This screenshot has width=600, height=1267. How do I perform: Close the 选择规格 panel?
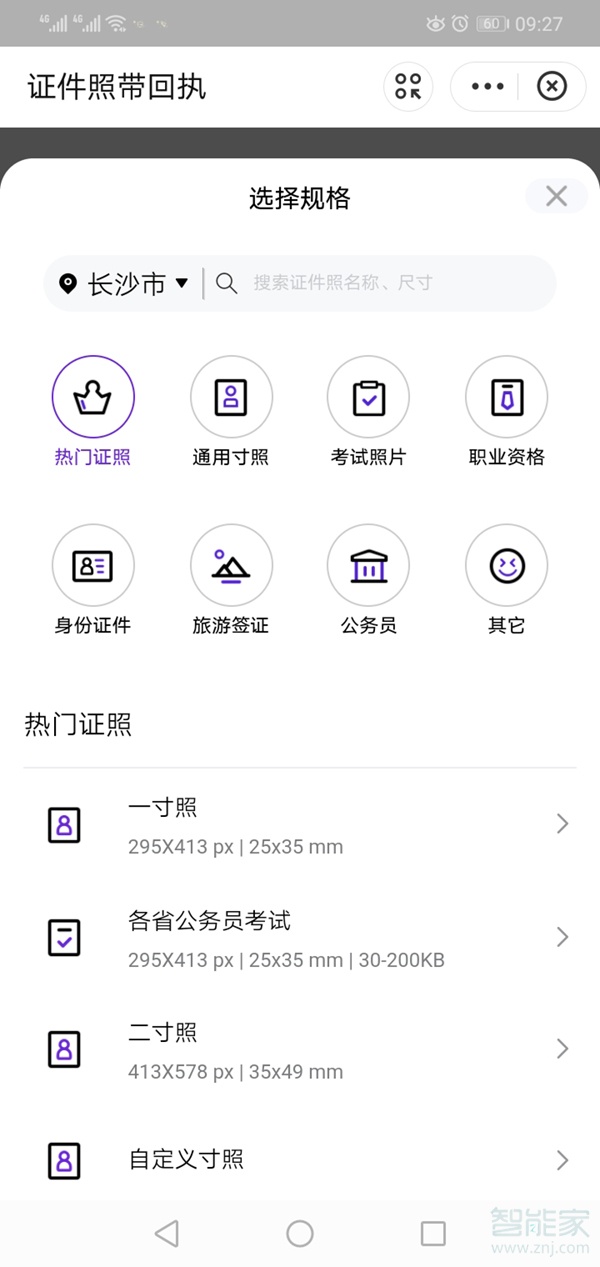pos(556,196)
